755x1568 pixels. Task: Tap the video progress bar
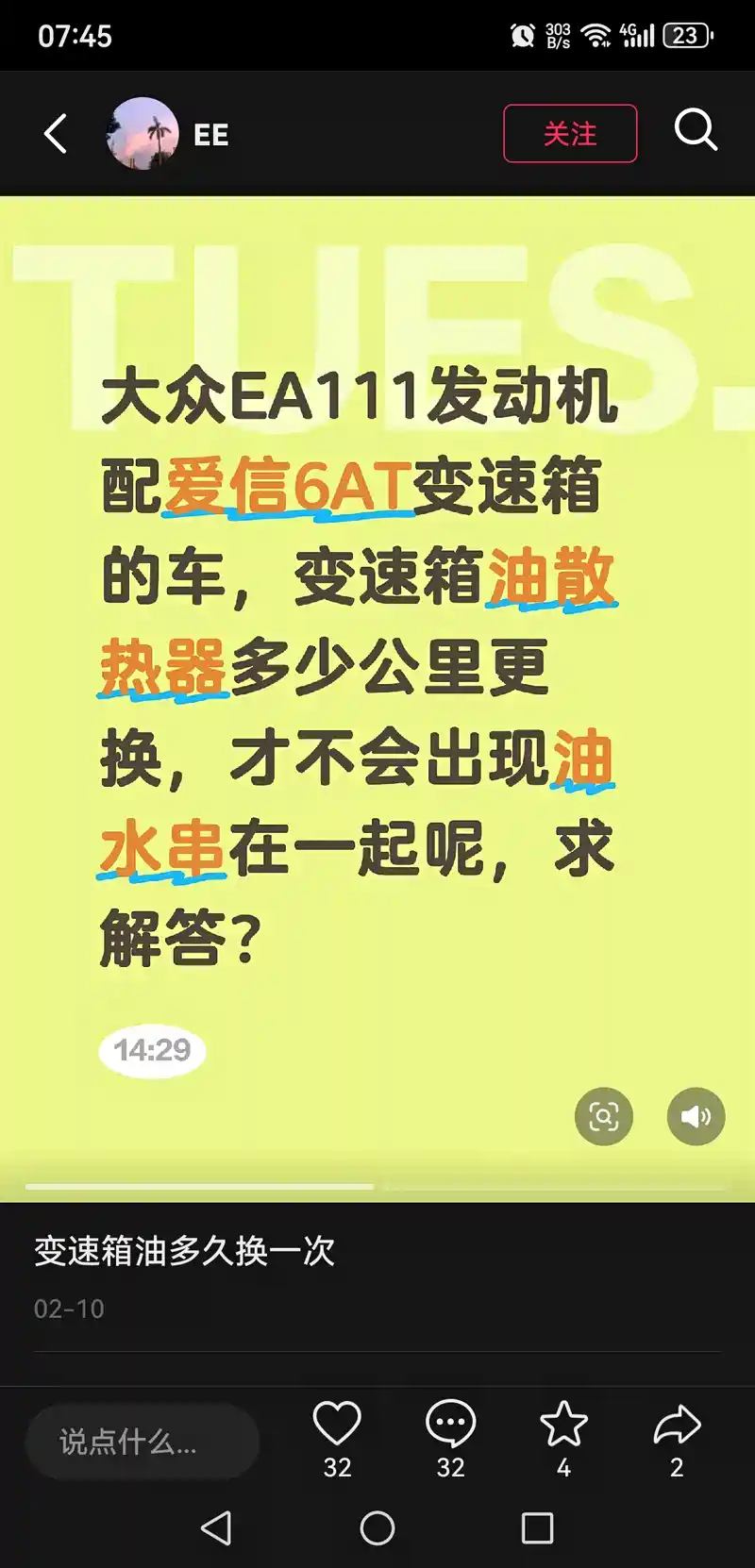[x=377, y=1186]
